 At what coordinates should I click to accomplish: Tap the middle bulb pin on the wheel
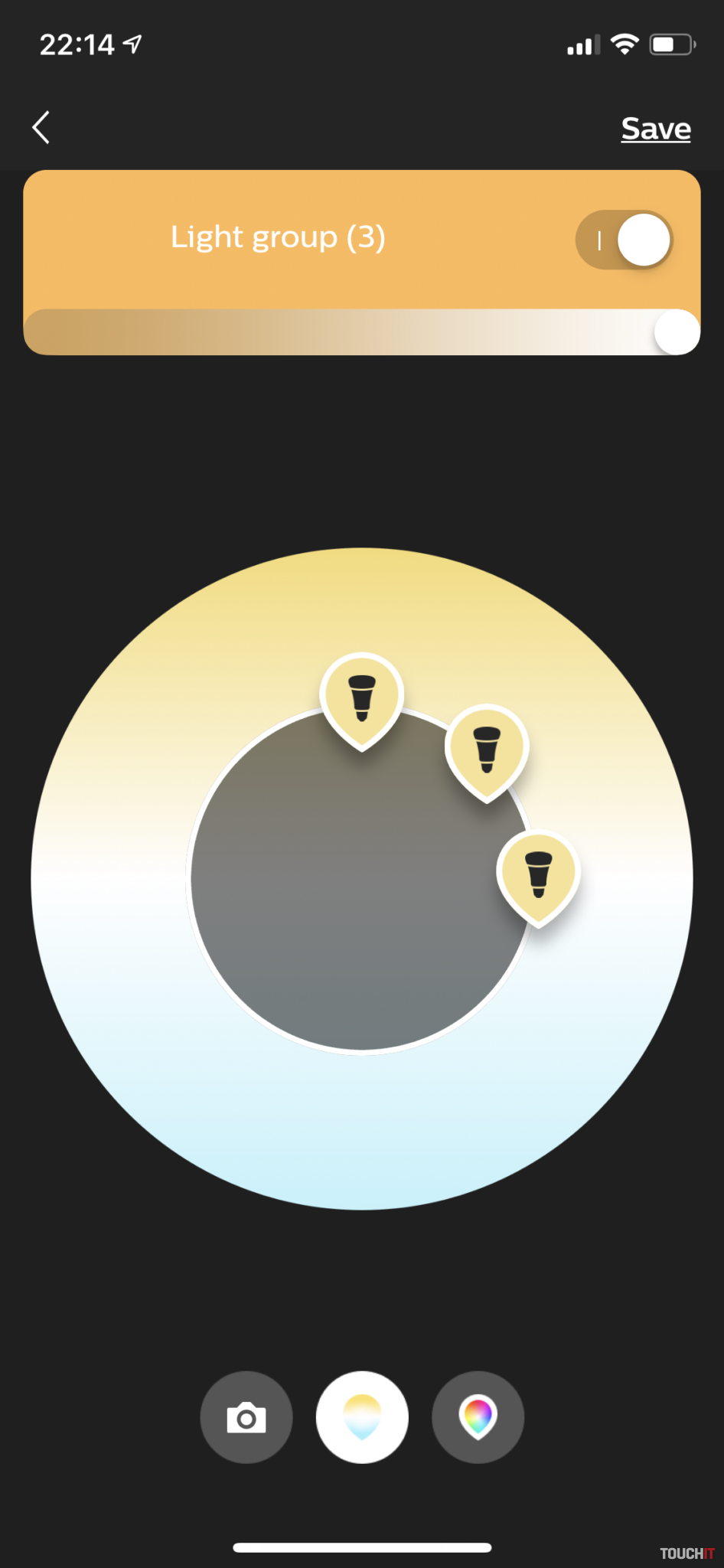[x=487, y=747]
